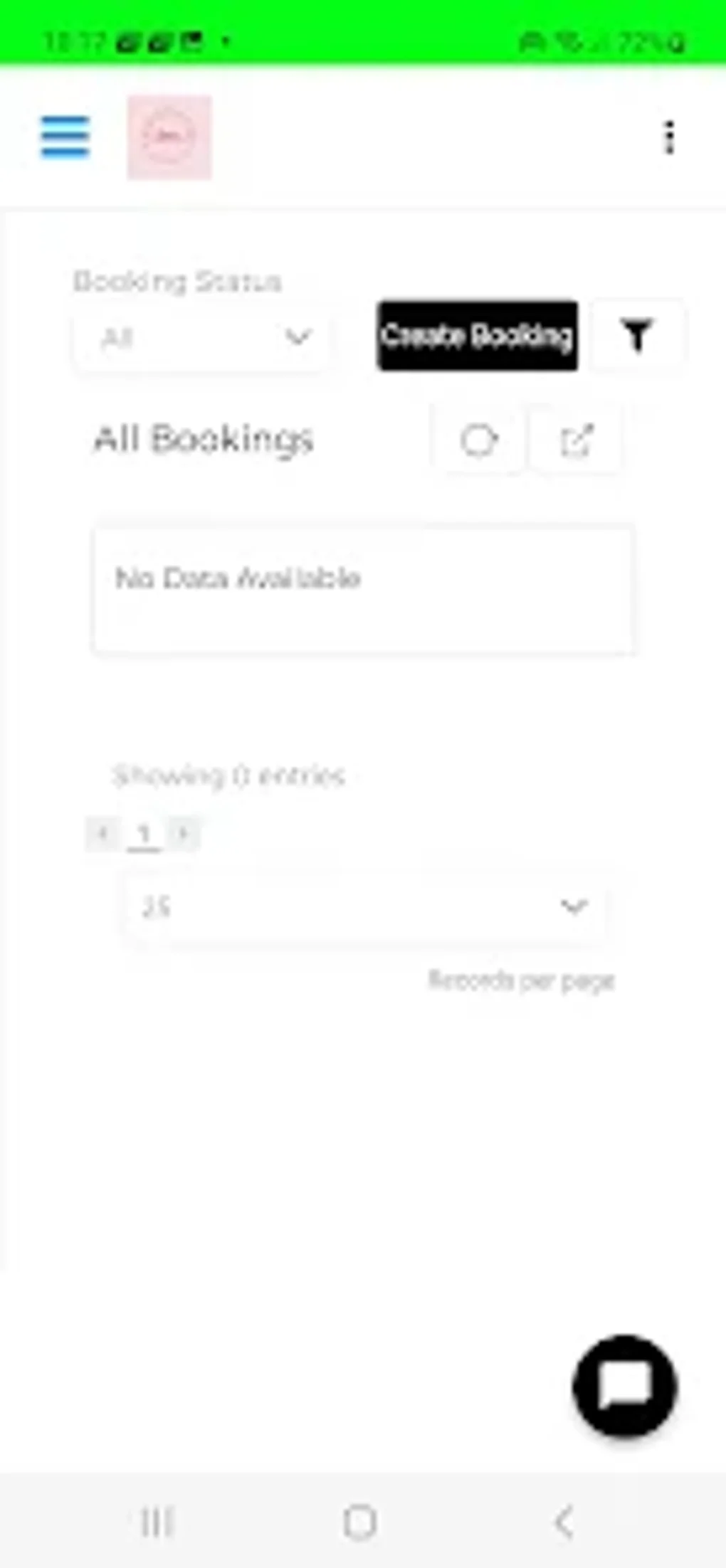The image size is (726, 1568).
Task: Open the hamburger navigation menu
Action: click(64, 137)
